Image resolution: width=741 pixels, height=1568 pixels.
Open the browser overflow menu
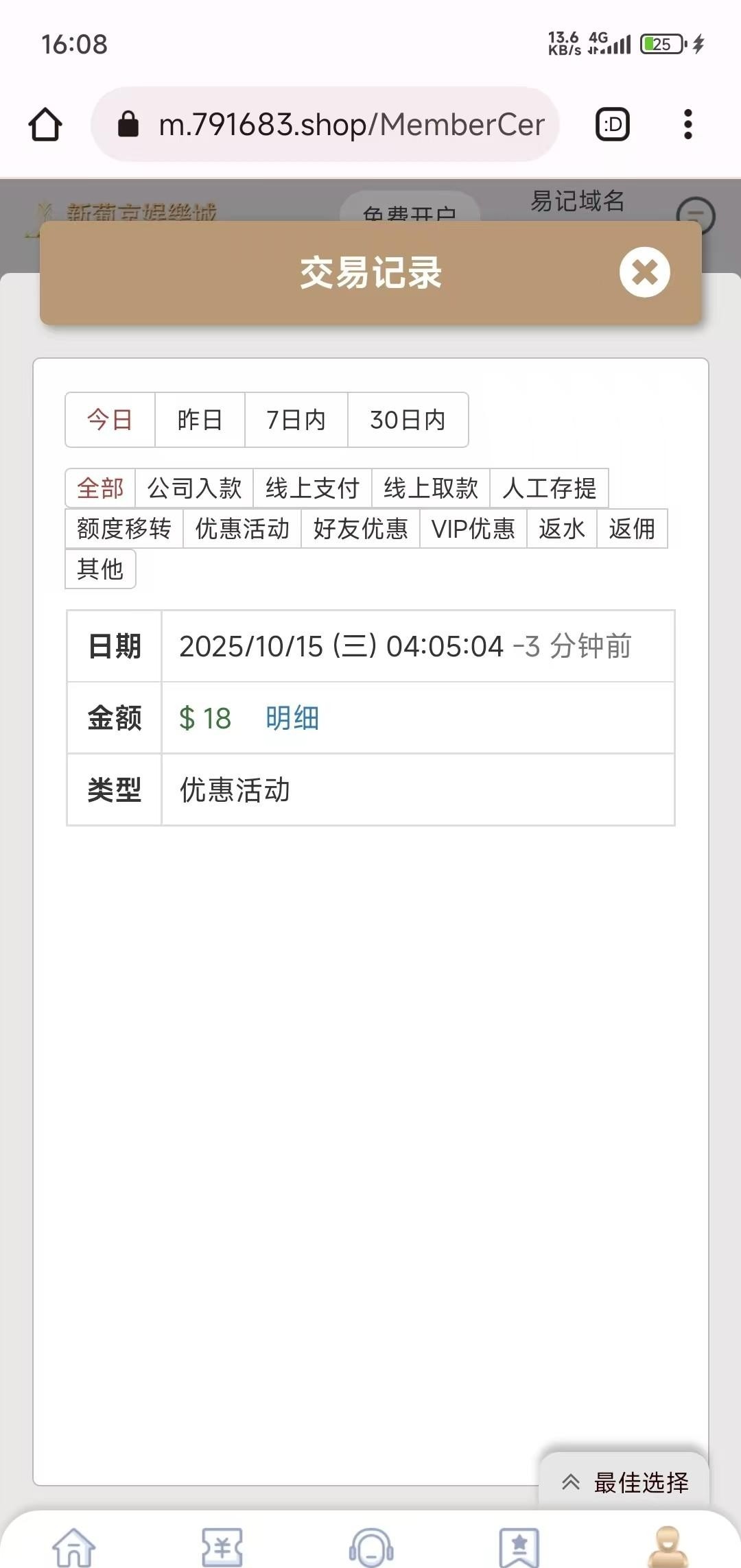pos(687,125)
